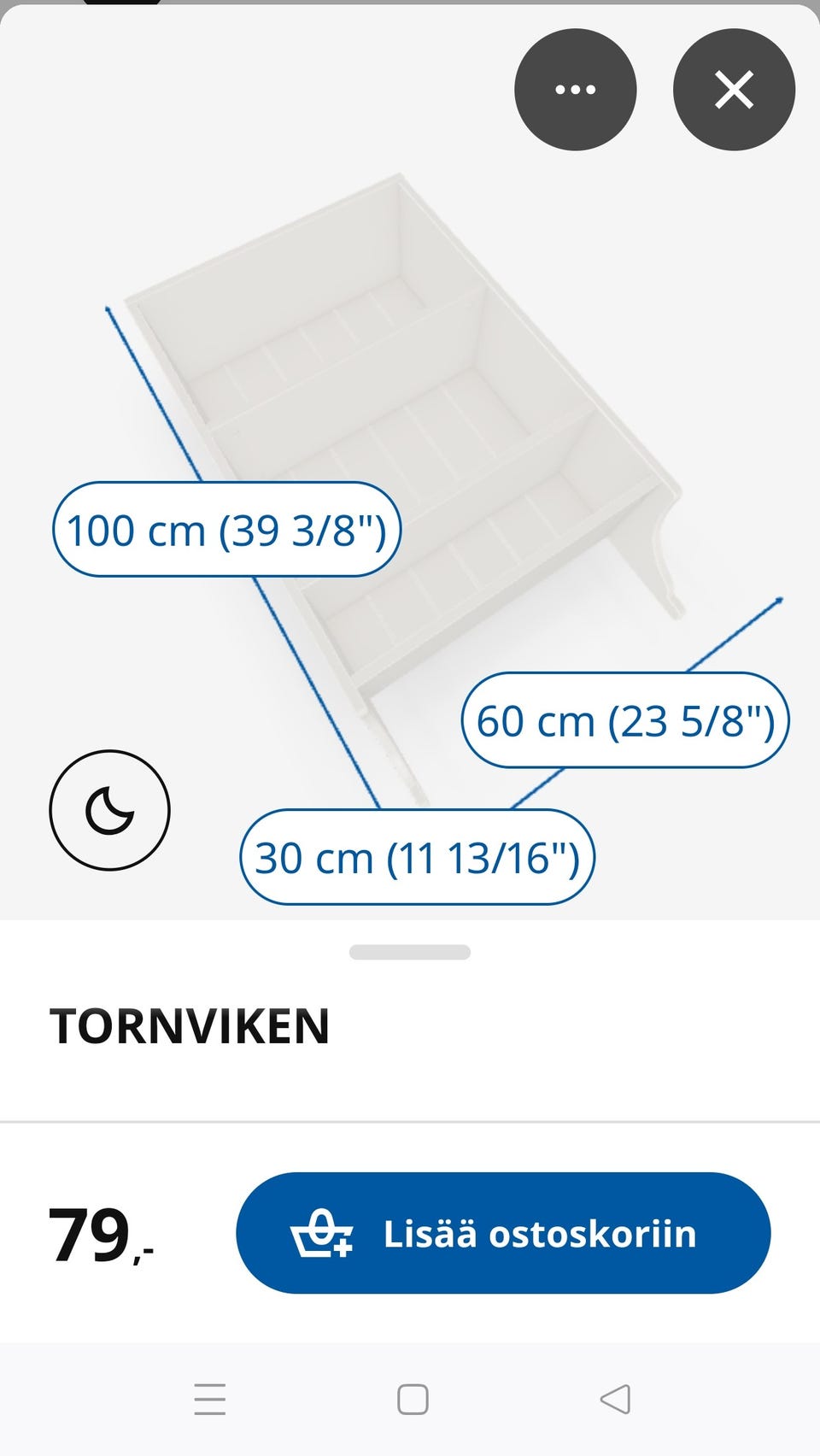Open the three-dot options menu
This screenshot has width=820, height=1456.
point(575,90)
